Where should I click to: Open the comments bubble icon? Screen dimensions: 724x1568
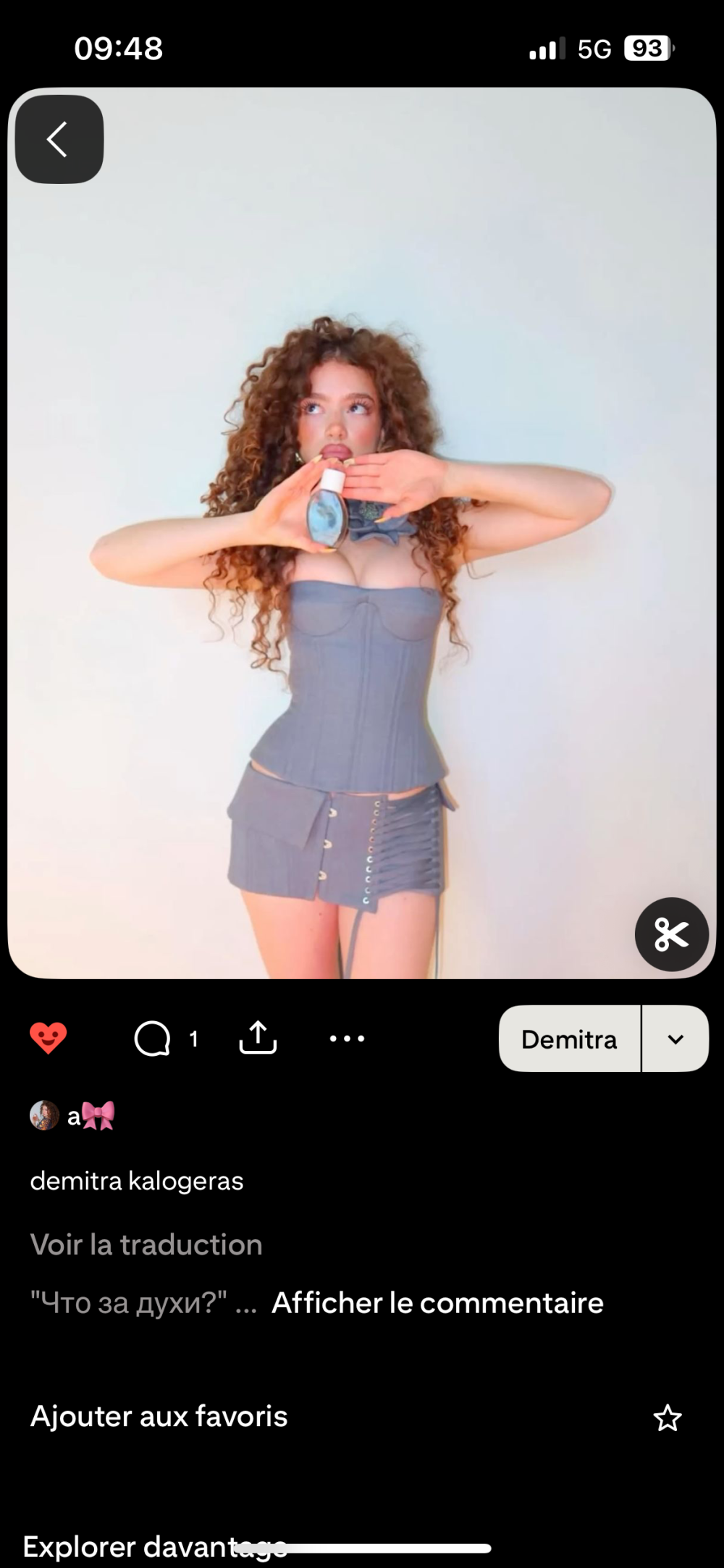(153, 1039)
